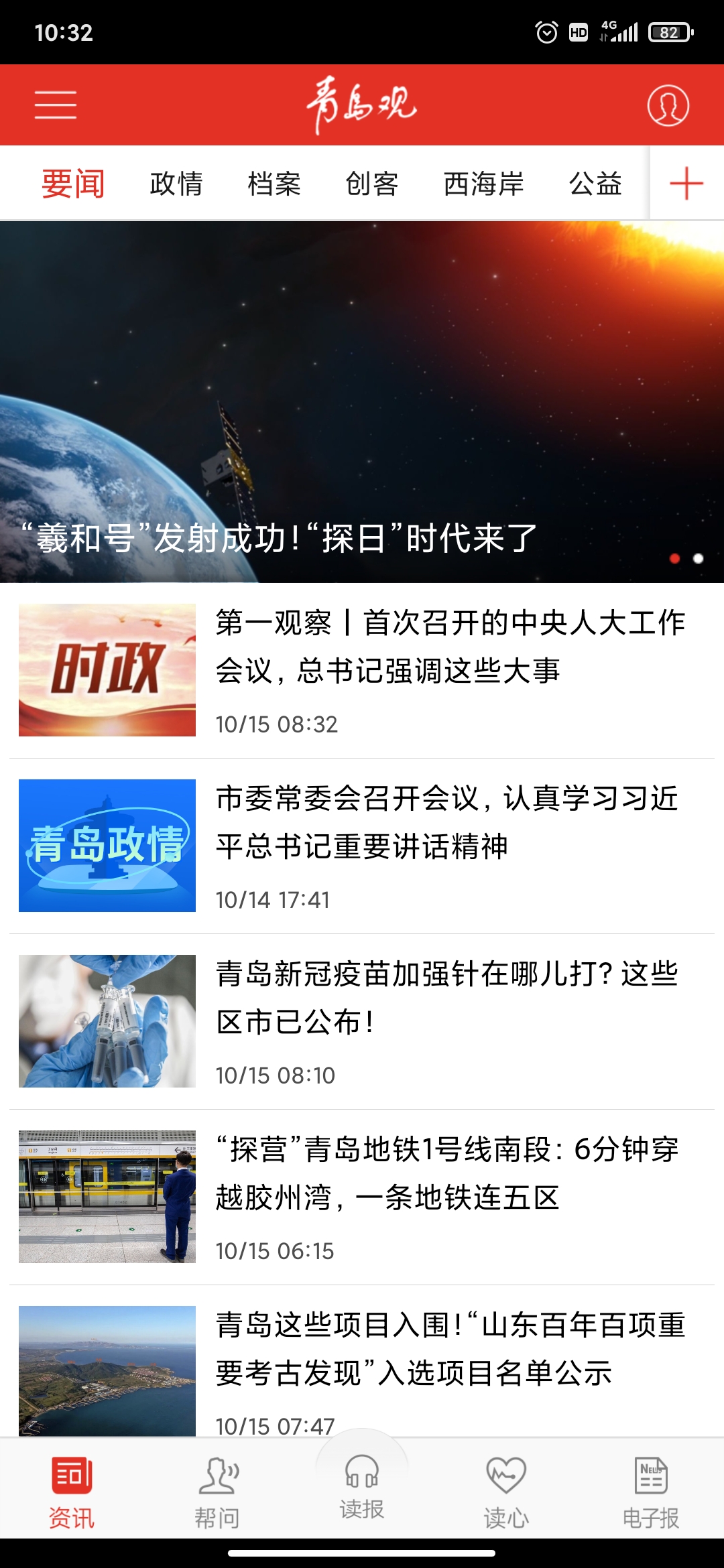The width and height of the screenshot is (724, 1568).
Task: Open the 第一观察 中央人大工作会议 article
Action: (449, 647)
